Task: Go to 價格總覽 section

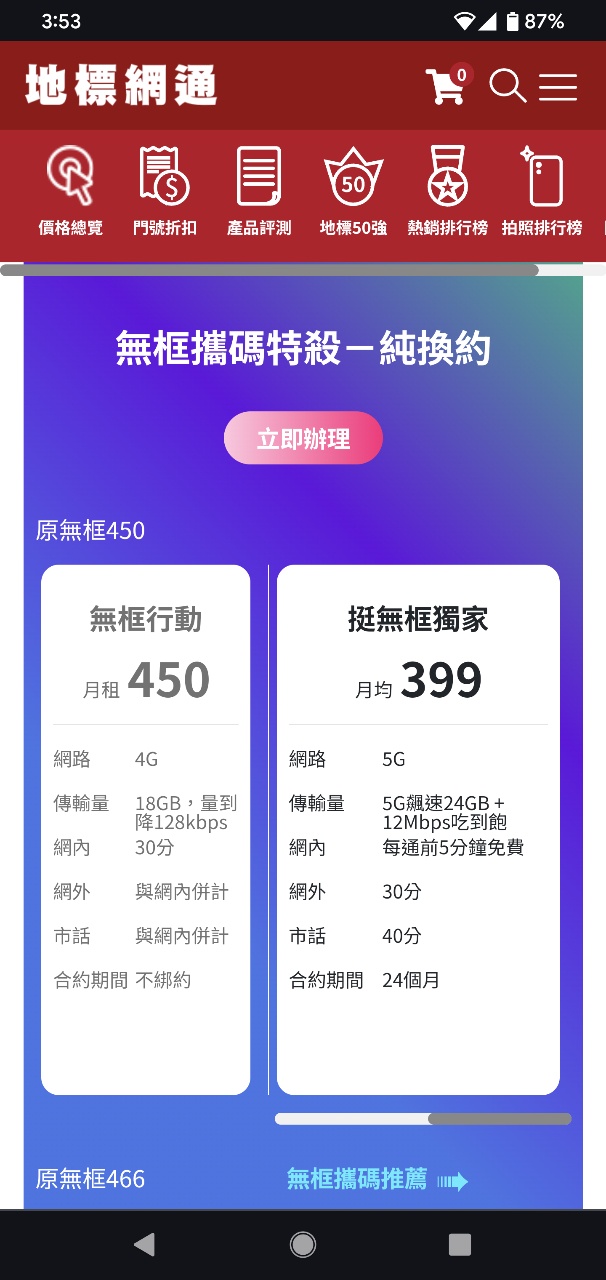Action: [70, 192]
